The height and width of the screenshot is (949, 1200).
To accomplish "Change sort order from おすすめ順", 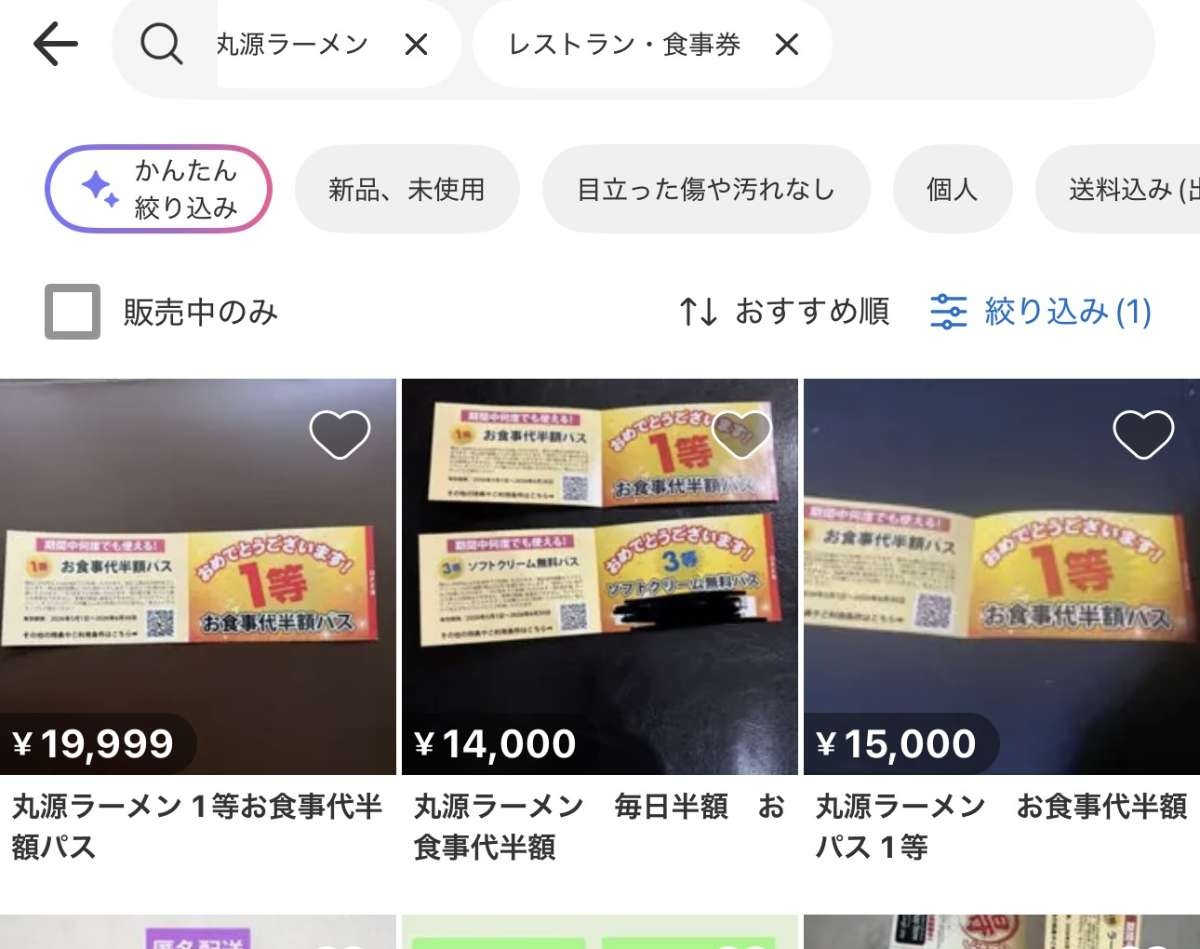I will pyautogui.click(x=783, y=312).
